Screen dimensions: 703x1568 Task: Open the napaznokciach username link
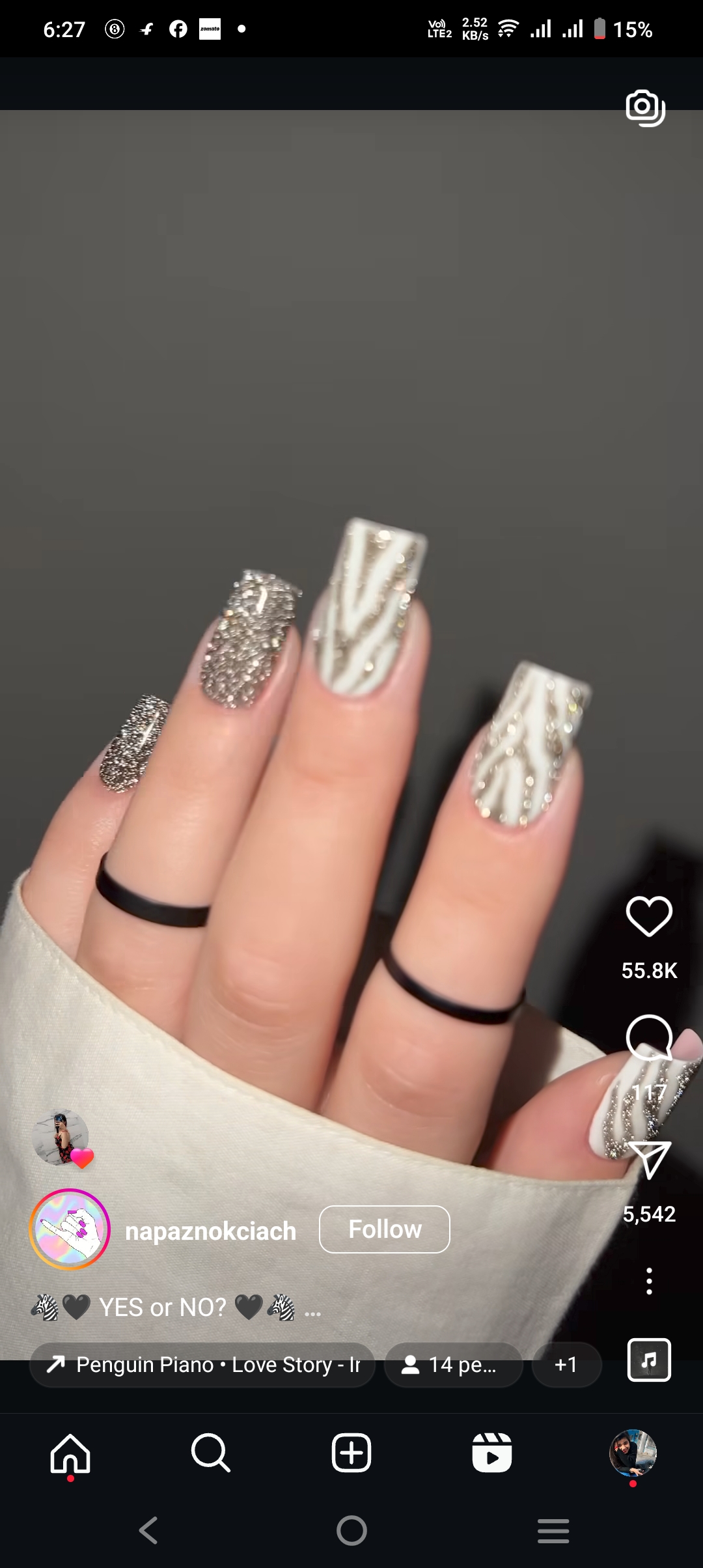coord(210,1231)
